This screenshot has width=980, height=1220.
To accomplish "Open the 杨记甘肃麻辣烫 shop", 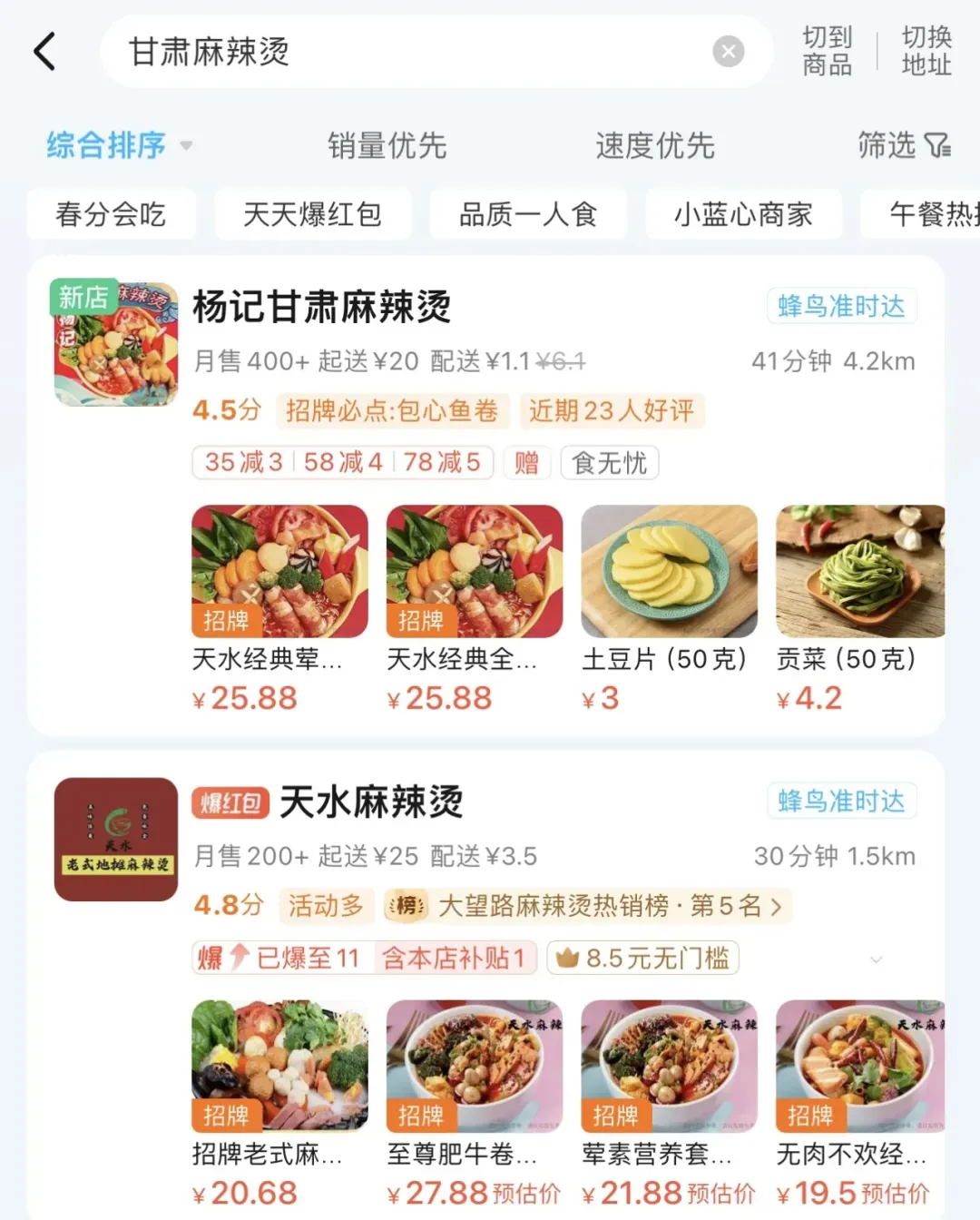I will 322,308.
